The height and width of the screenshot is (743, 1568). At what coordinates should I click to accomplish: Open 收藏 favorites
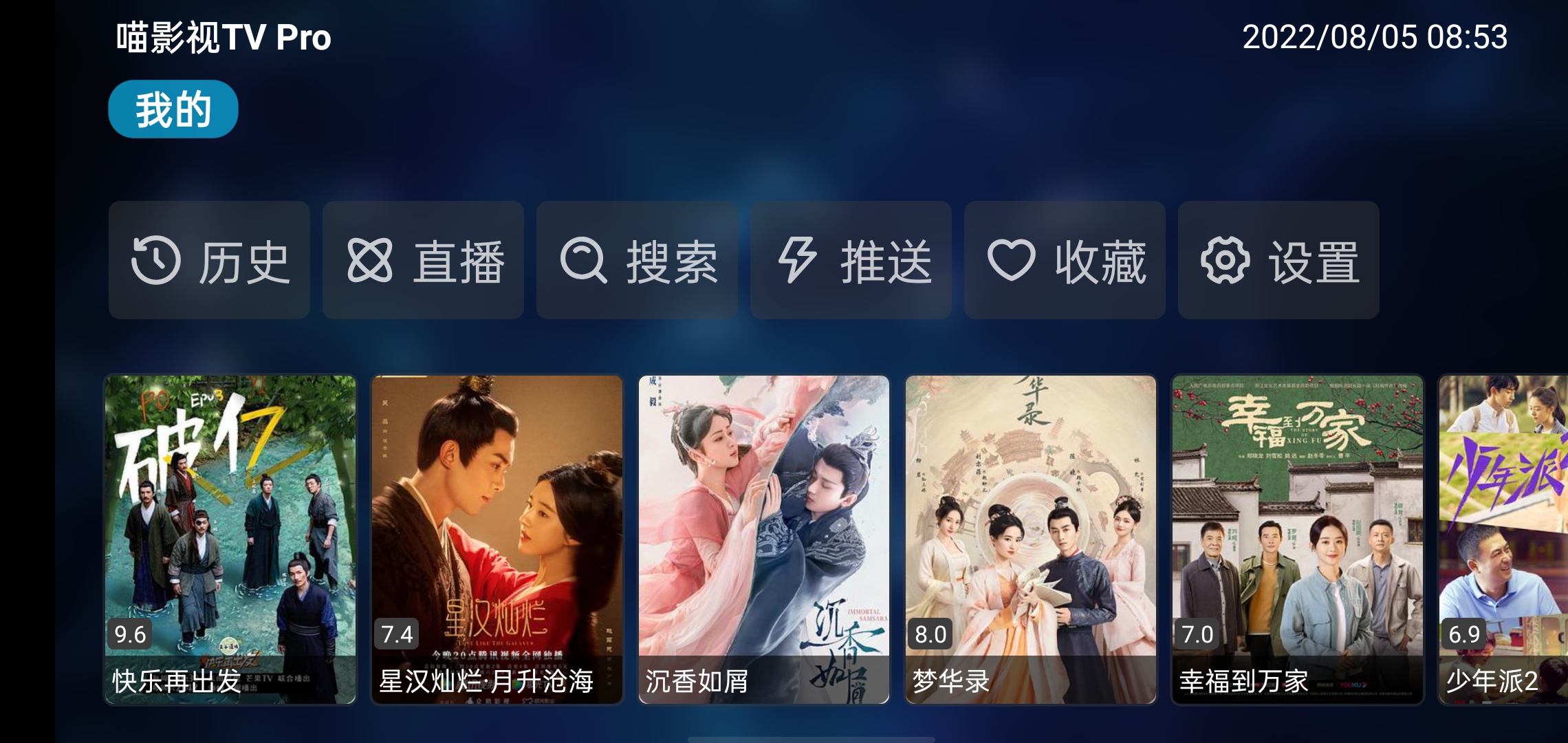coord(1065,260)
